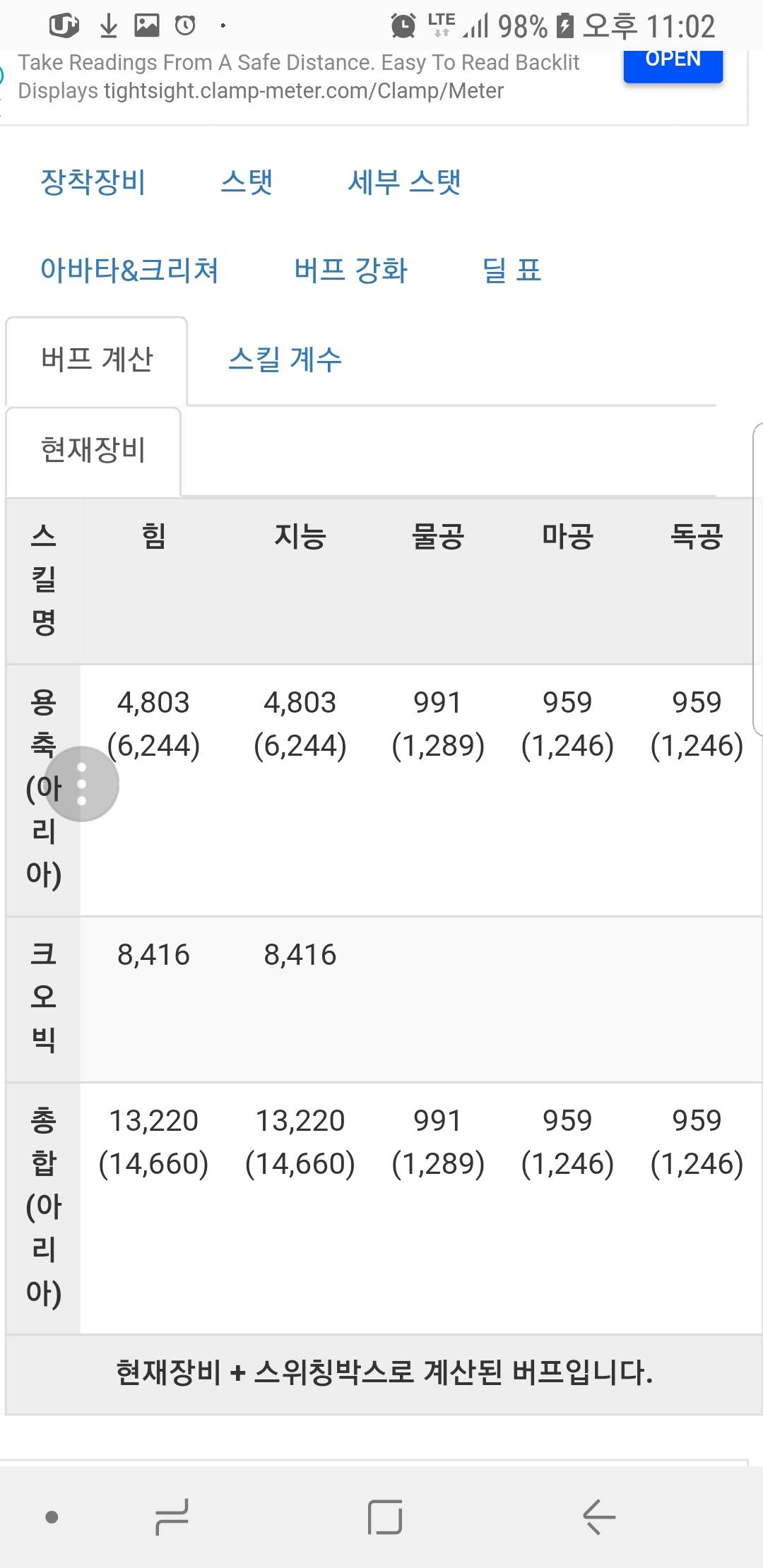The image size is (763, 1568).
Task: Open the 장착장비 tab
Action: click(93, 182)
